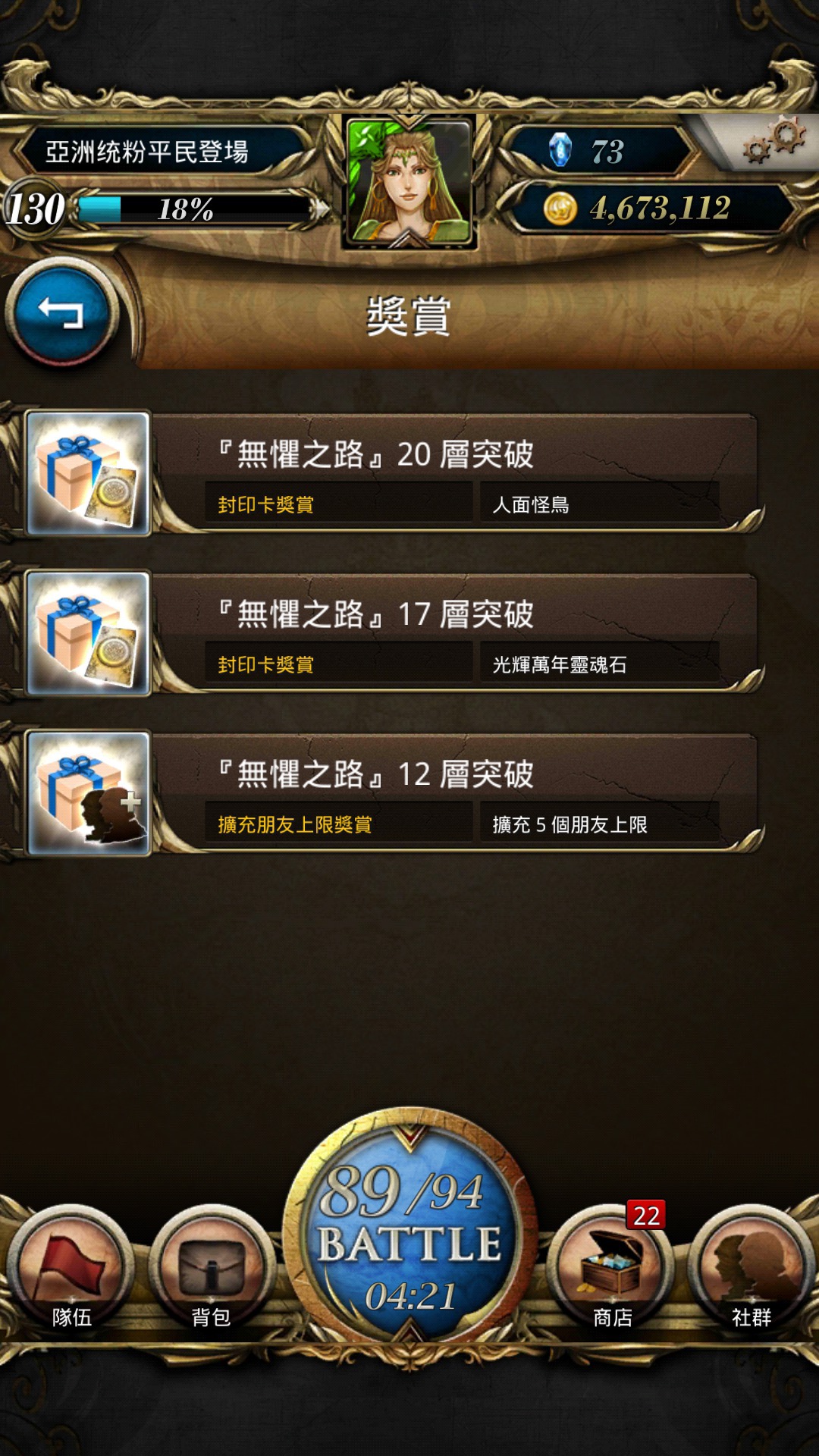
Task: Tap the player avatar portrait
Action: tap(409, 182)
